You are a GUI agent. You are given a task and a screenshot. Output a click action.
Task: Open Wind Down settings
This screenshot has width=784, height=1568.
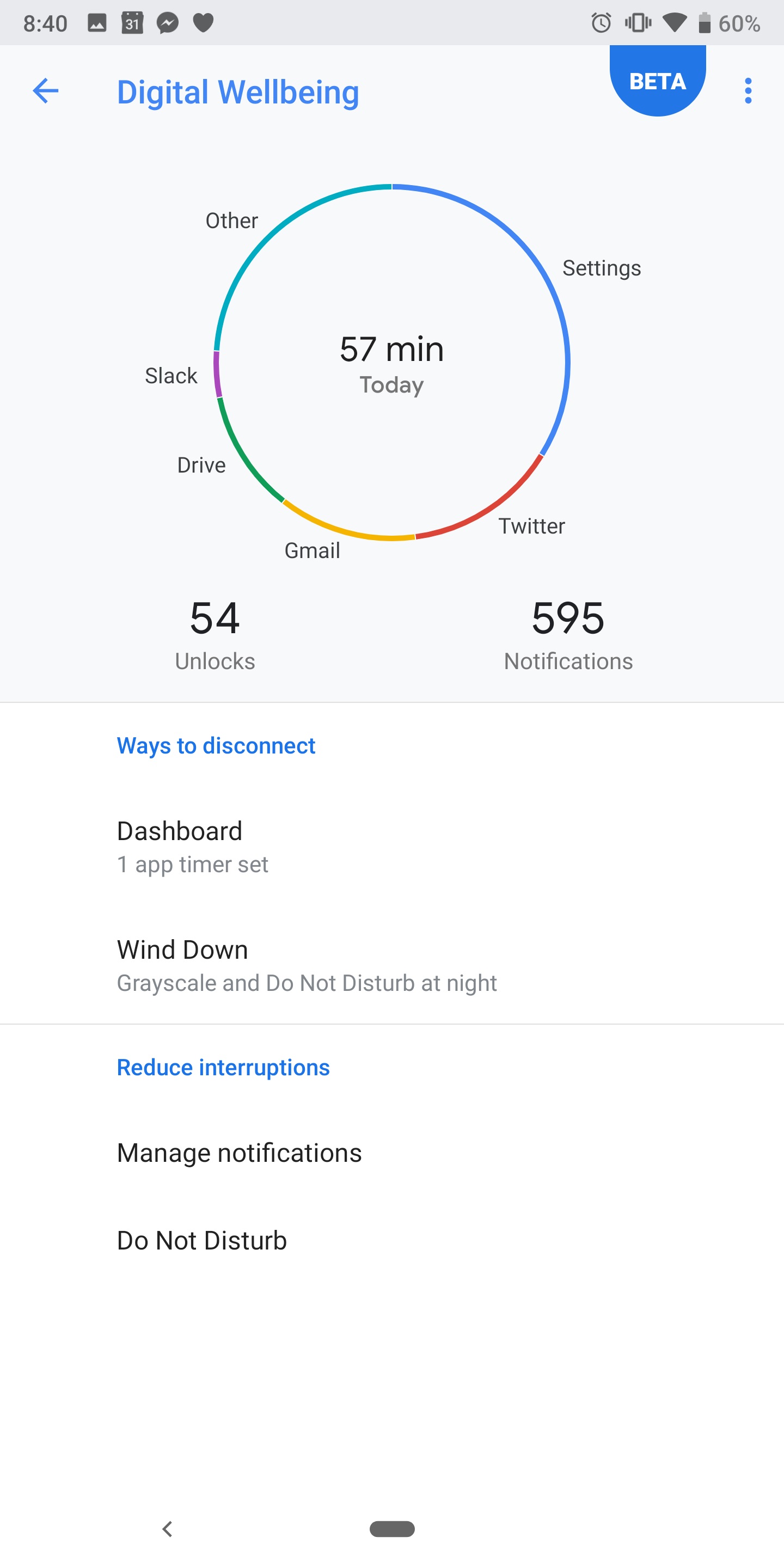392,965
